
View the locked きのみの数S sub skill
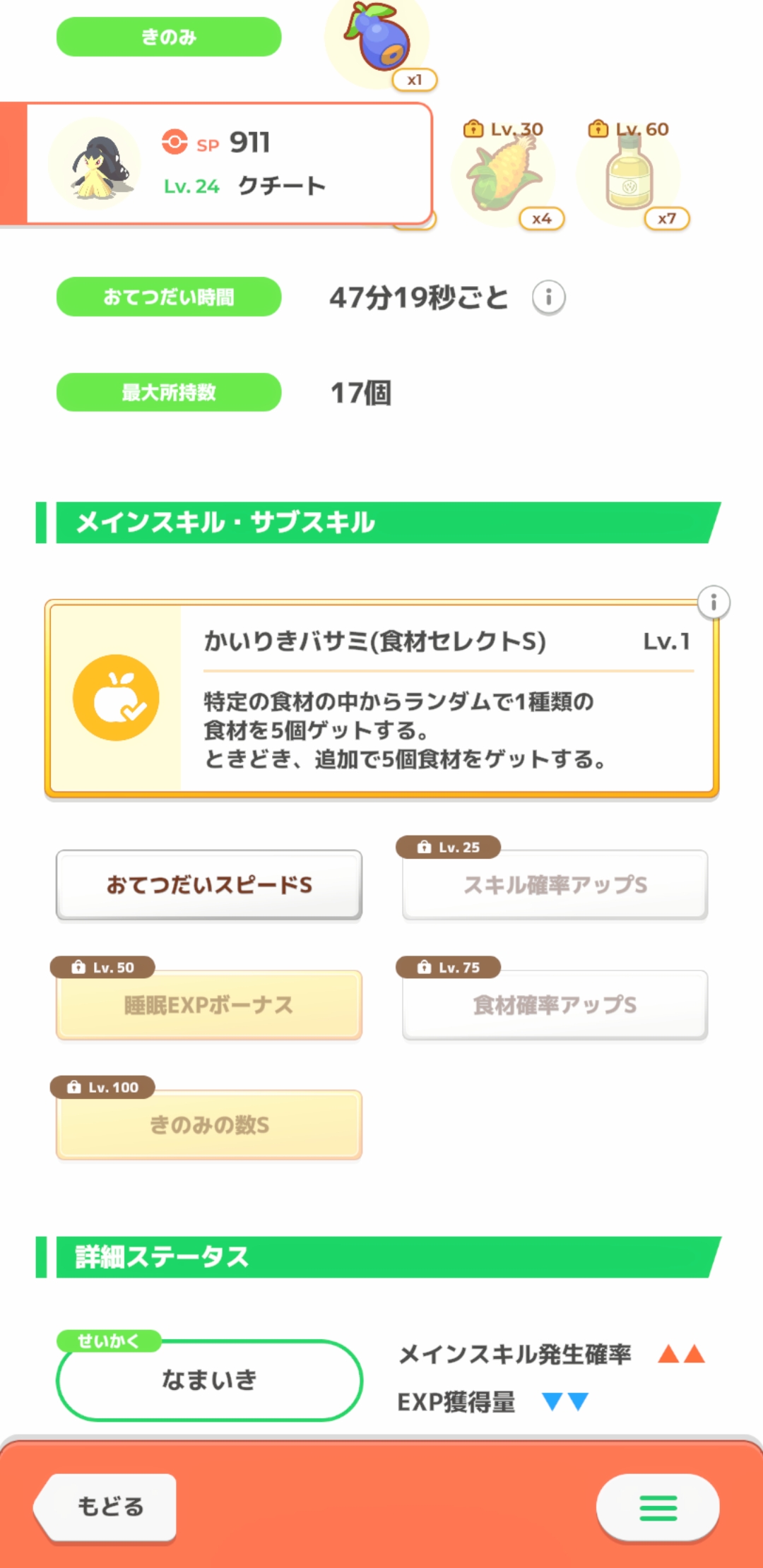click(x=209, y=1125)
